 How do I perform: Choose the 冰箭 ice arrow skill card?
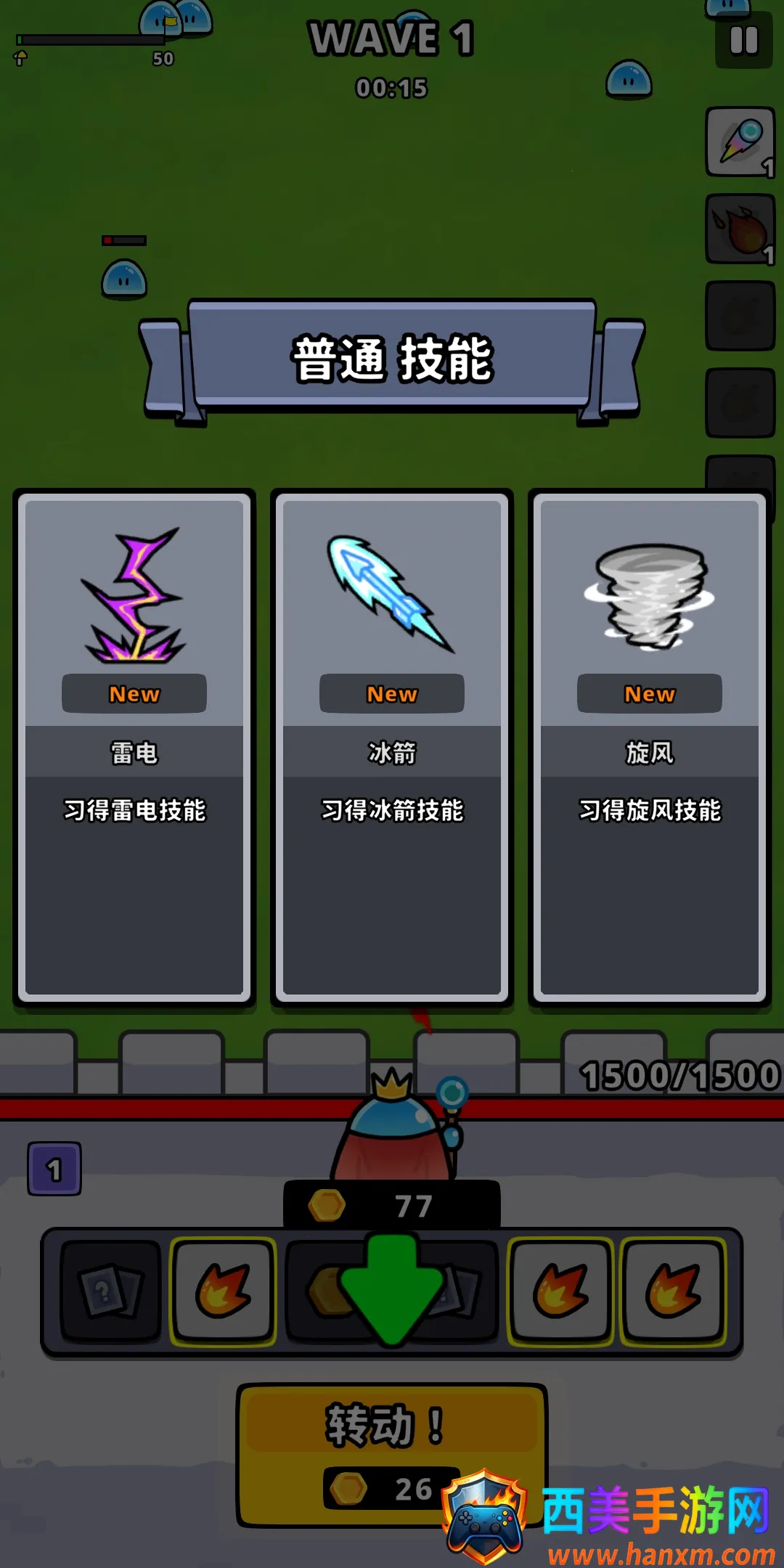tap(392, 748)
